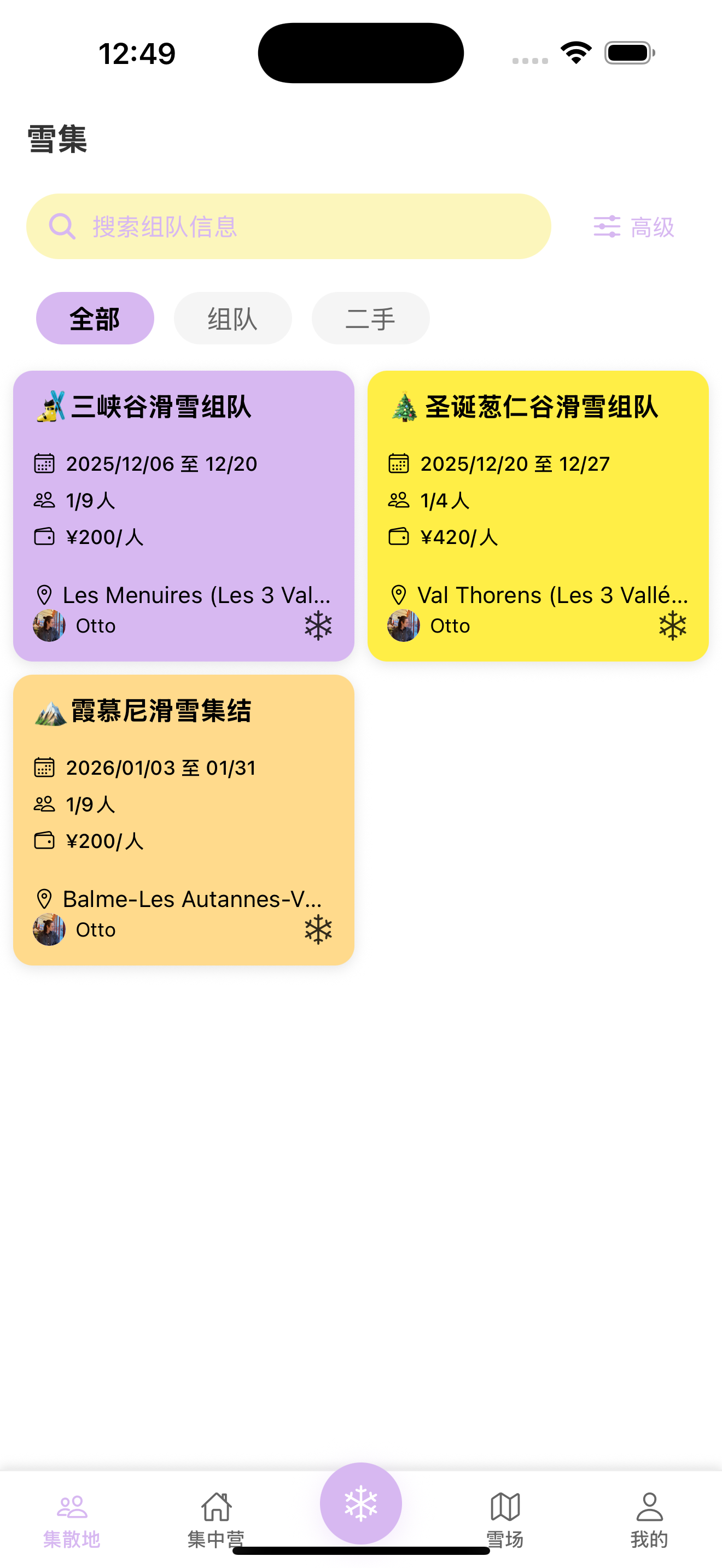
Task: Tap the central snowflake button in navigation
Action: [x=361, y=1502]
